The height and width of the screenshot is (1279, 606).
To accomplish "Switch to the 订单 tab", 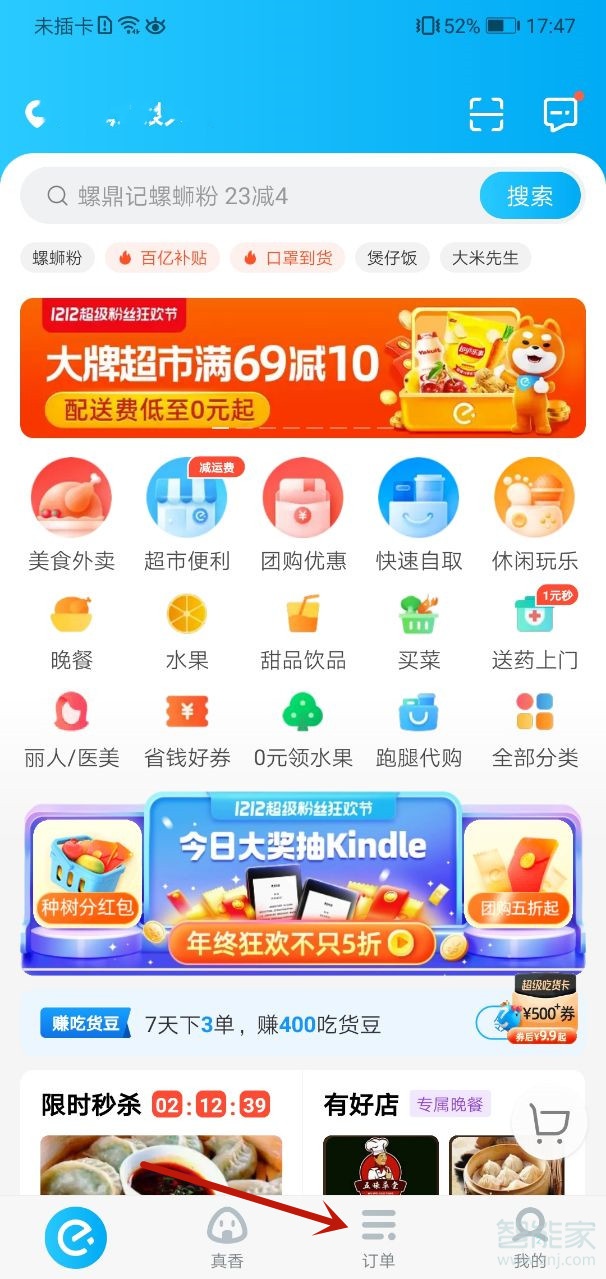I will [378, 1238].
